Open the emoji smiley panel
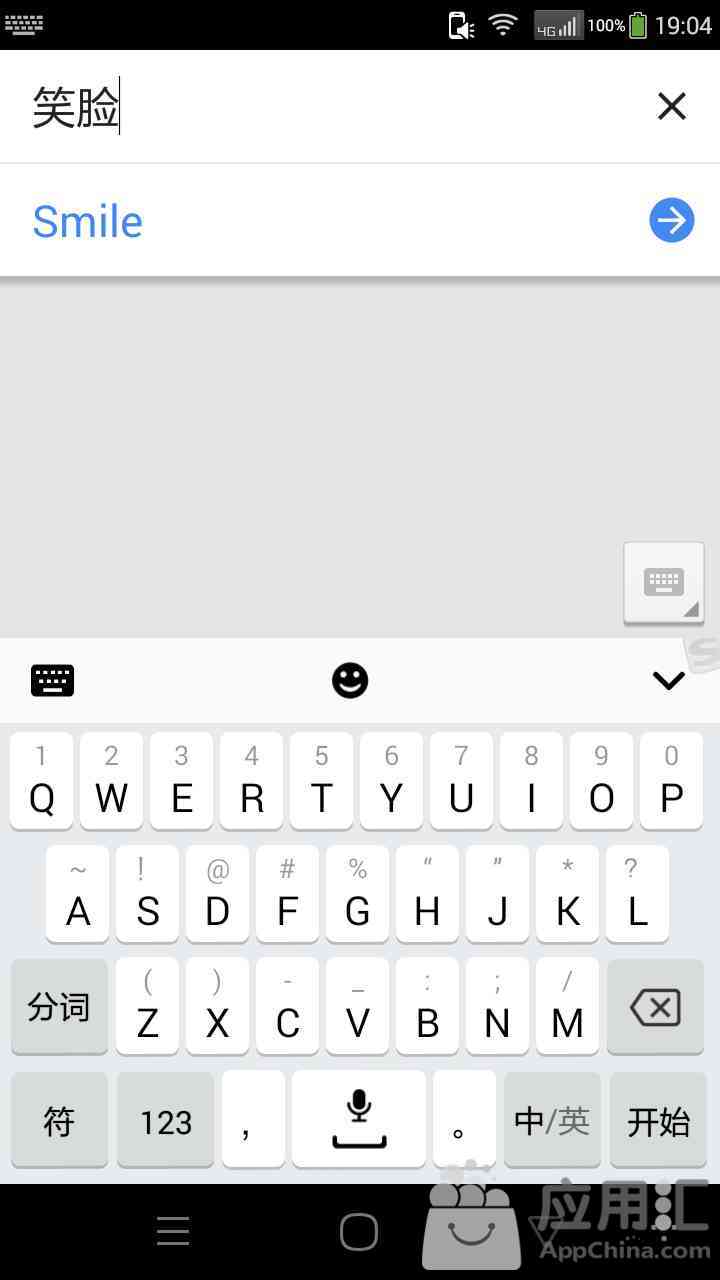This screenshot has height=1280, width=720. [x=350, y=681]
